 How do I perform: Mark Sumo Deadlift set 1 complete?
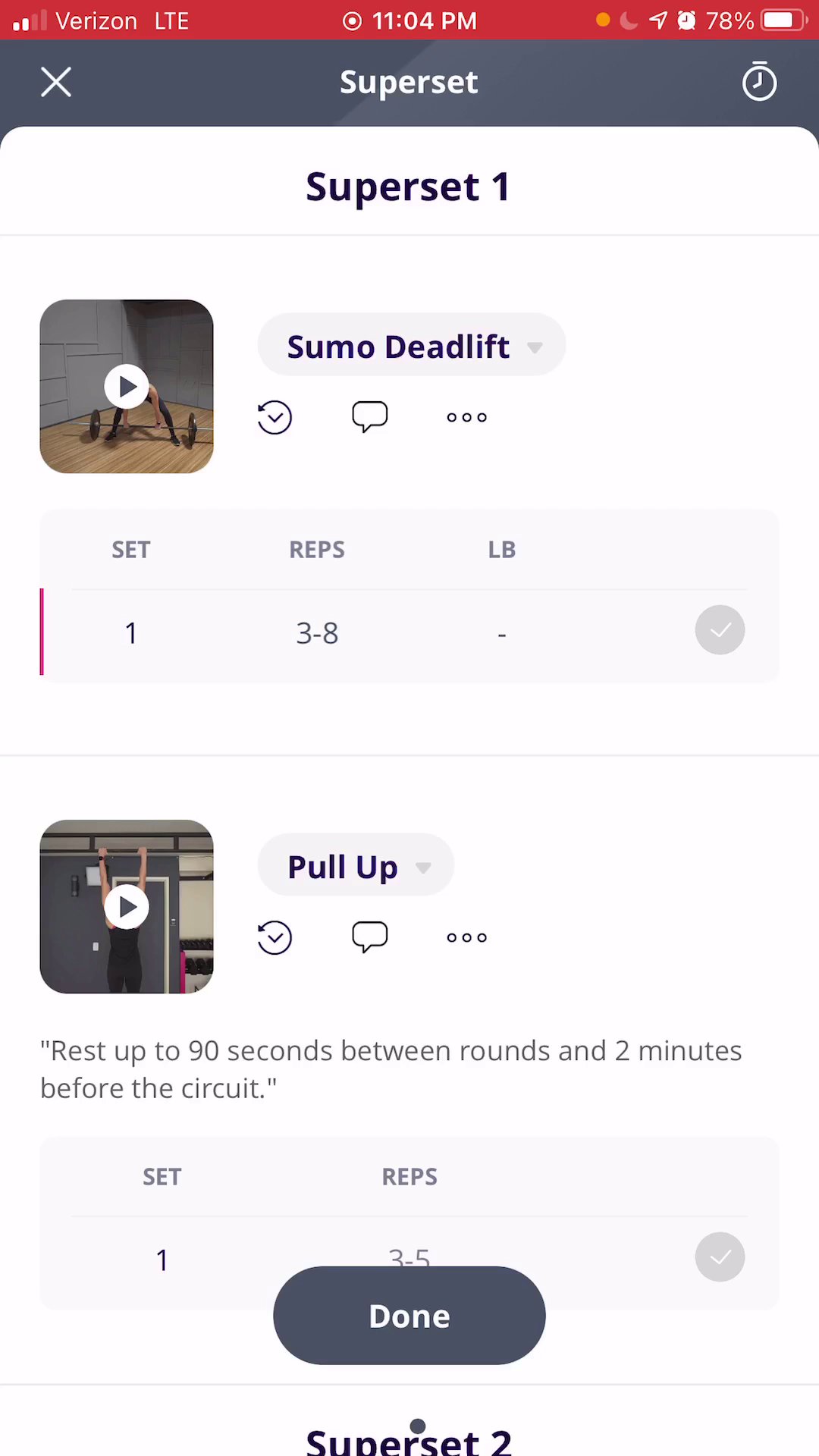(720, 630)
